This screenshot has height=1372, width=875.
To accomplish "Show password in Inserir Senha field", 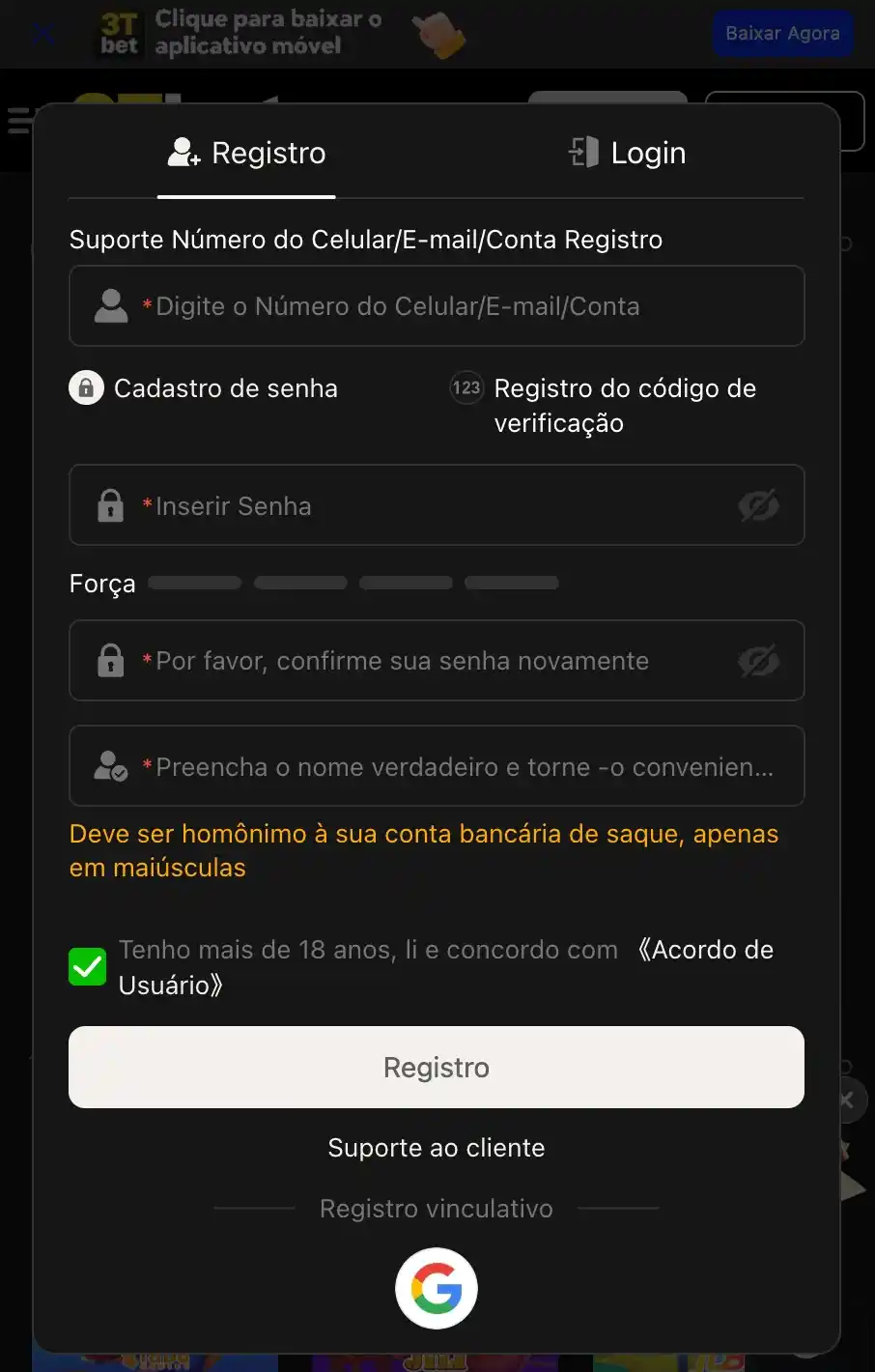I will click(x=758, y=505).
